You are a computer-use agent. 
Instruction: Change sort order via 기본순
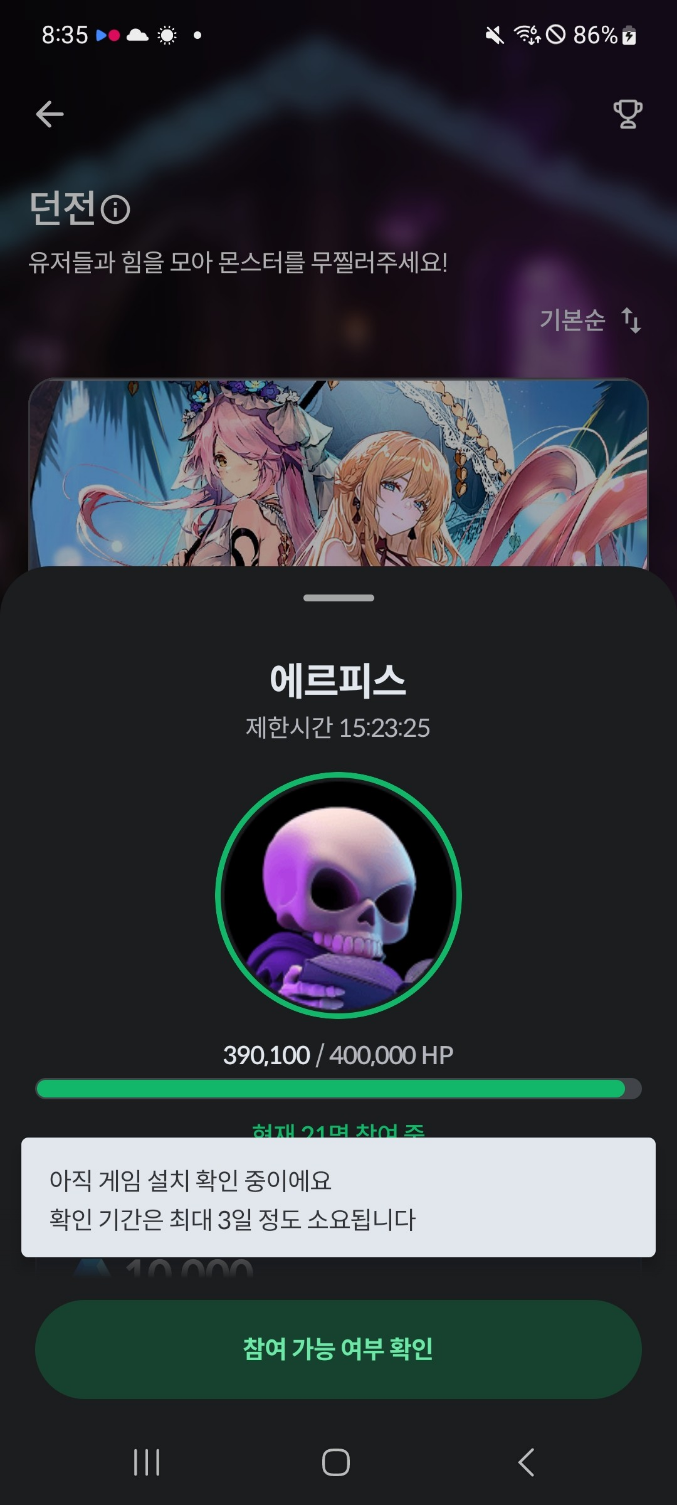(590, 321)
